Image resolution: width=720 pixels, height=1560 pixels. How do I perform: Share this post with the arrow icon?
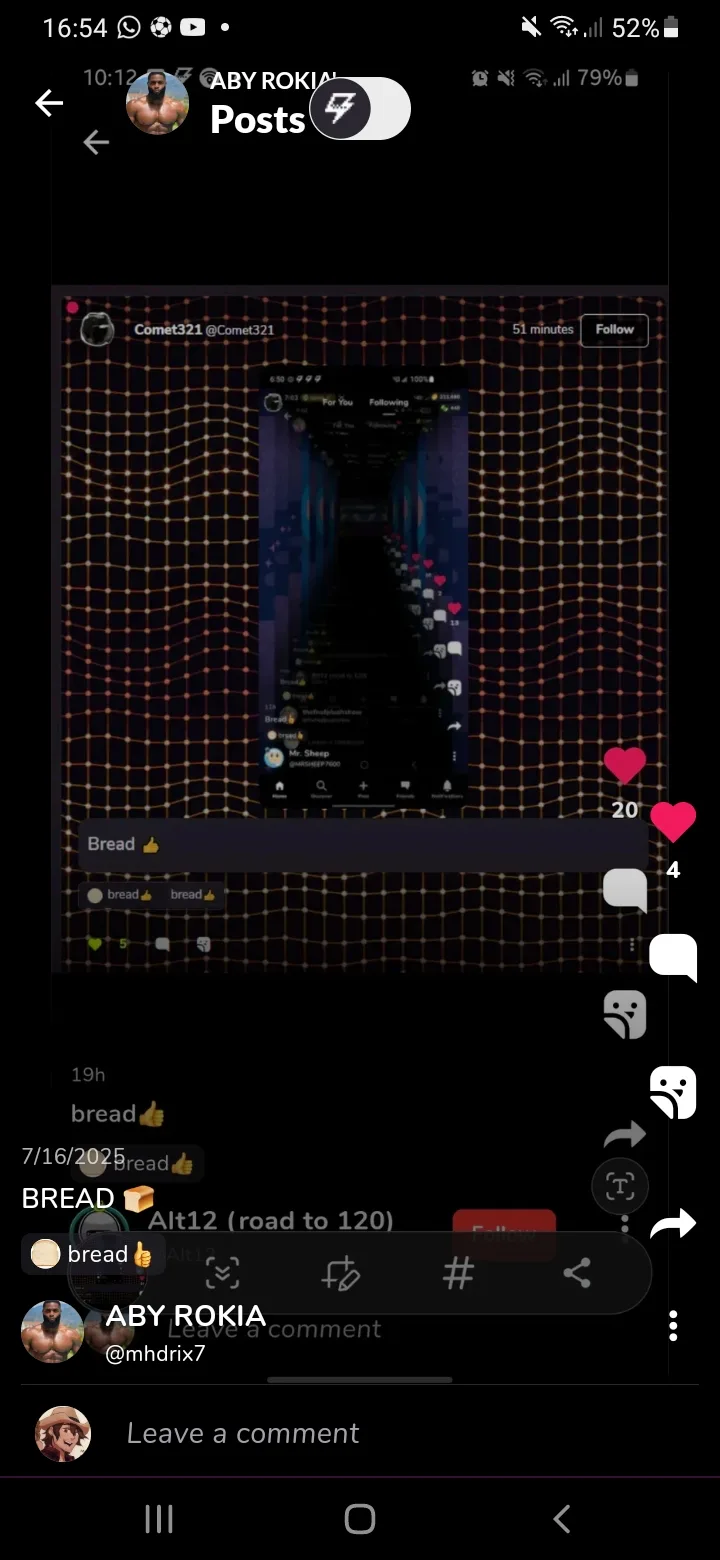(x=673, y=1223)
